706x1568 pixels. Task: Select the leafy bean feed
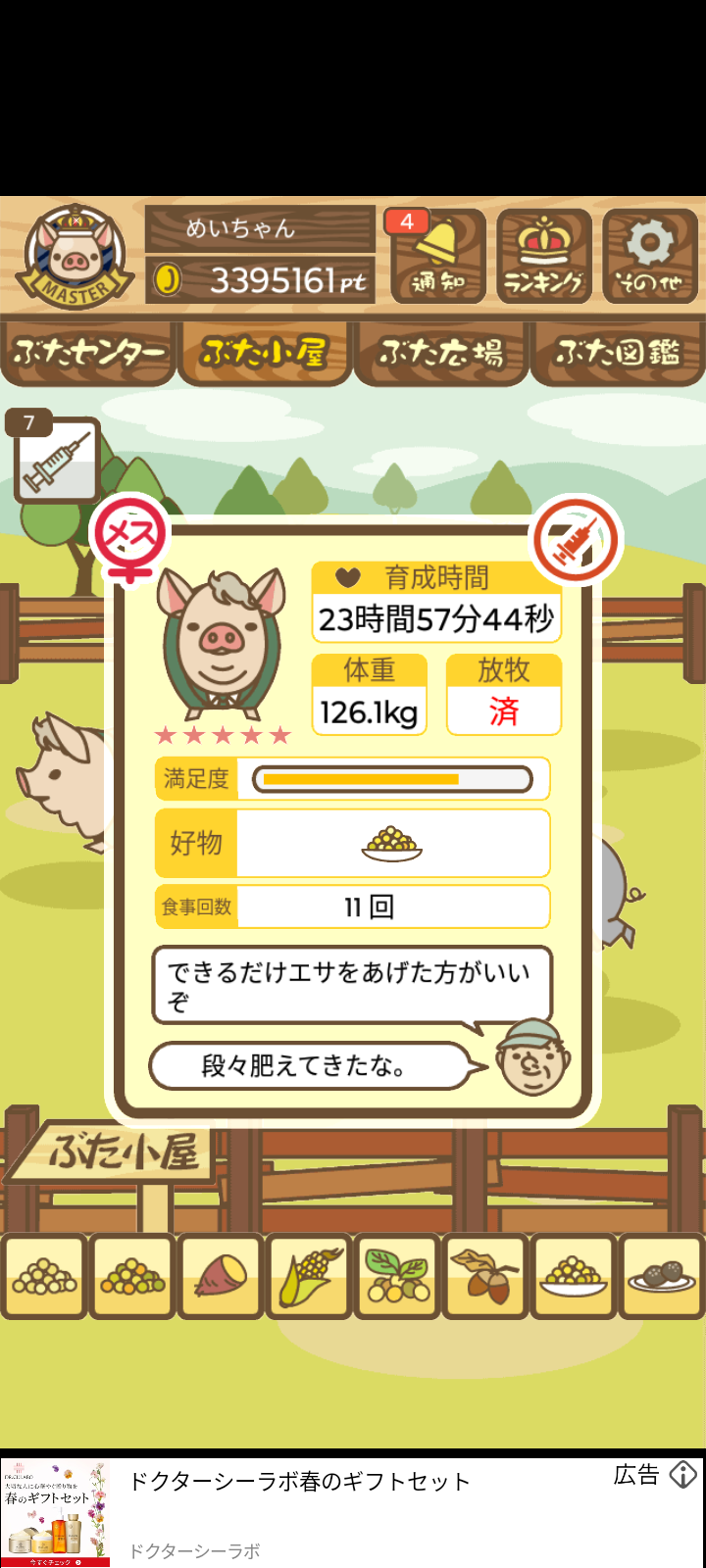click(398, 1277)
